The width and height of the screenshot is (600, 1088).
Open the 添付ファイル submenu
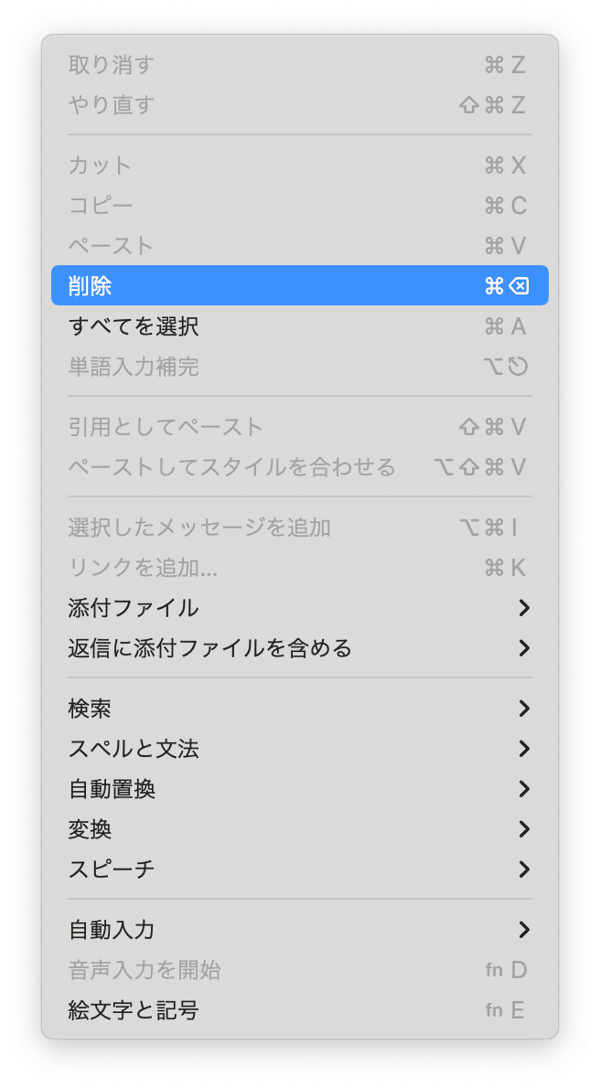point(300,608)
